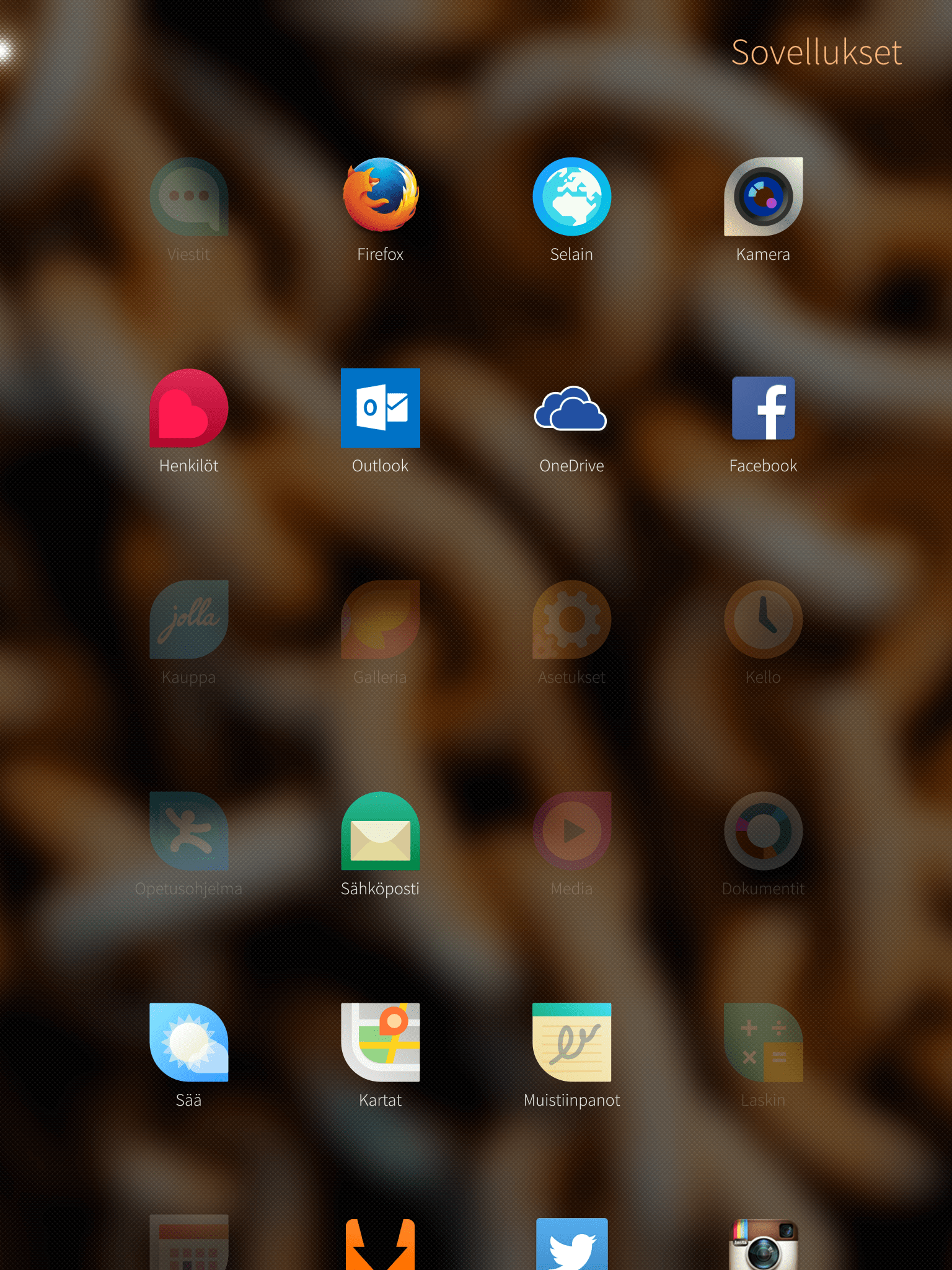Open the Selain browser app
The width and height of the screenshot is (952, 1270).
click(571, 197)
